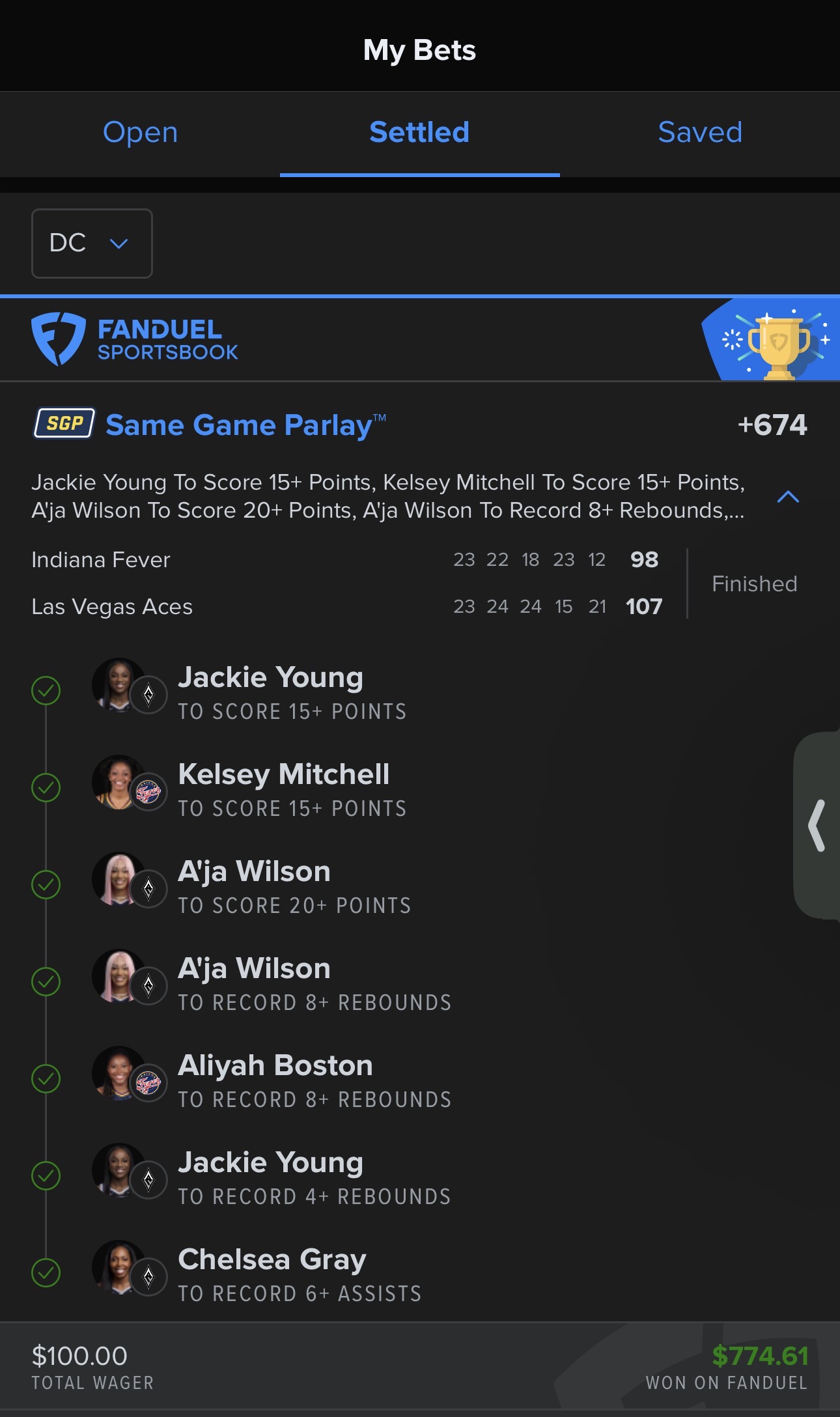The image size is (840, 1417).
Task: Open the DC state dropdown
Action: pyautogui.click(x=92, y=244)
